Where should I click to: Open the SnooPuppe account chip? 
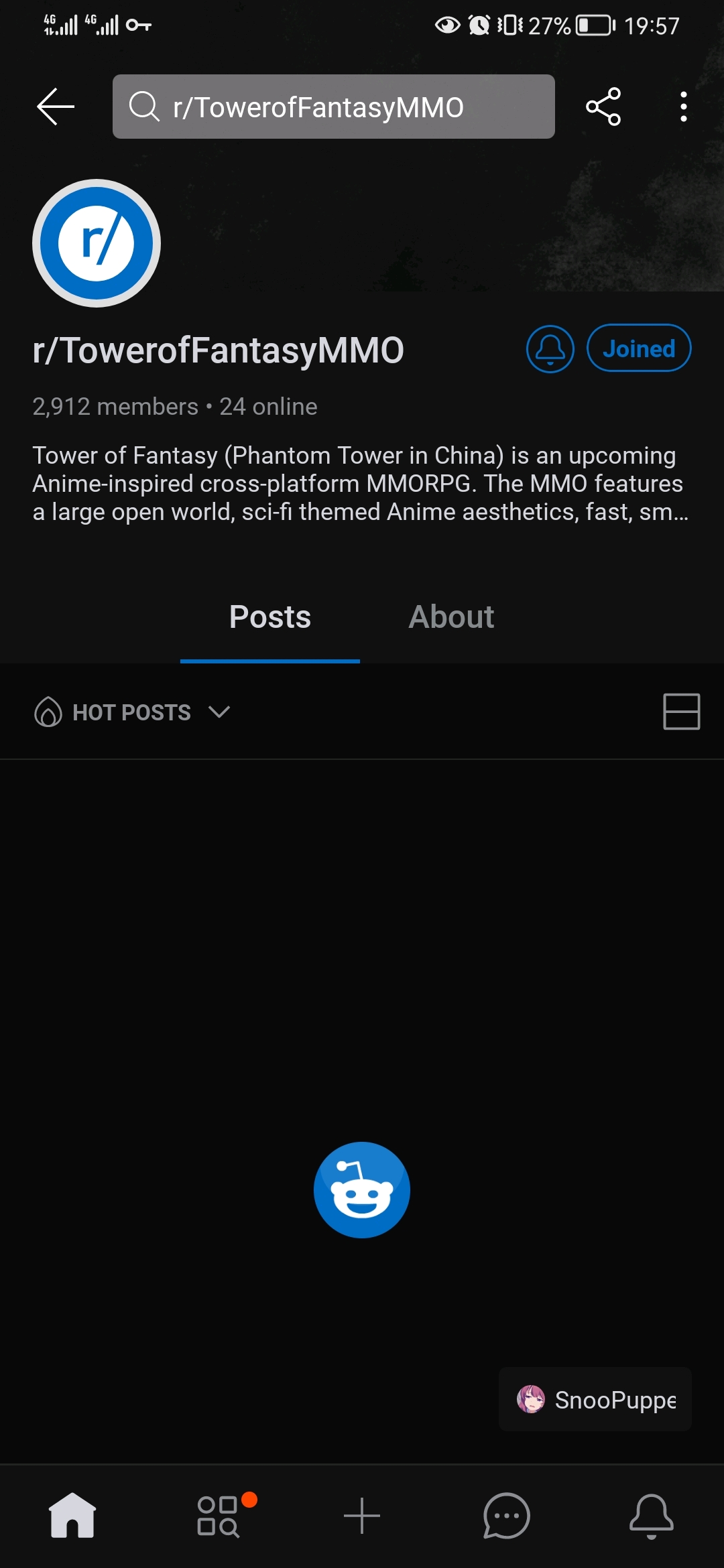tap(595, 1399)
